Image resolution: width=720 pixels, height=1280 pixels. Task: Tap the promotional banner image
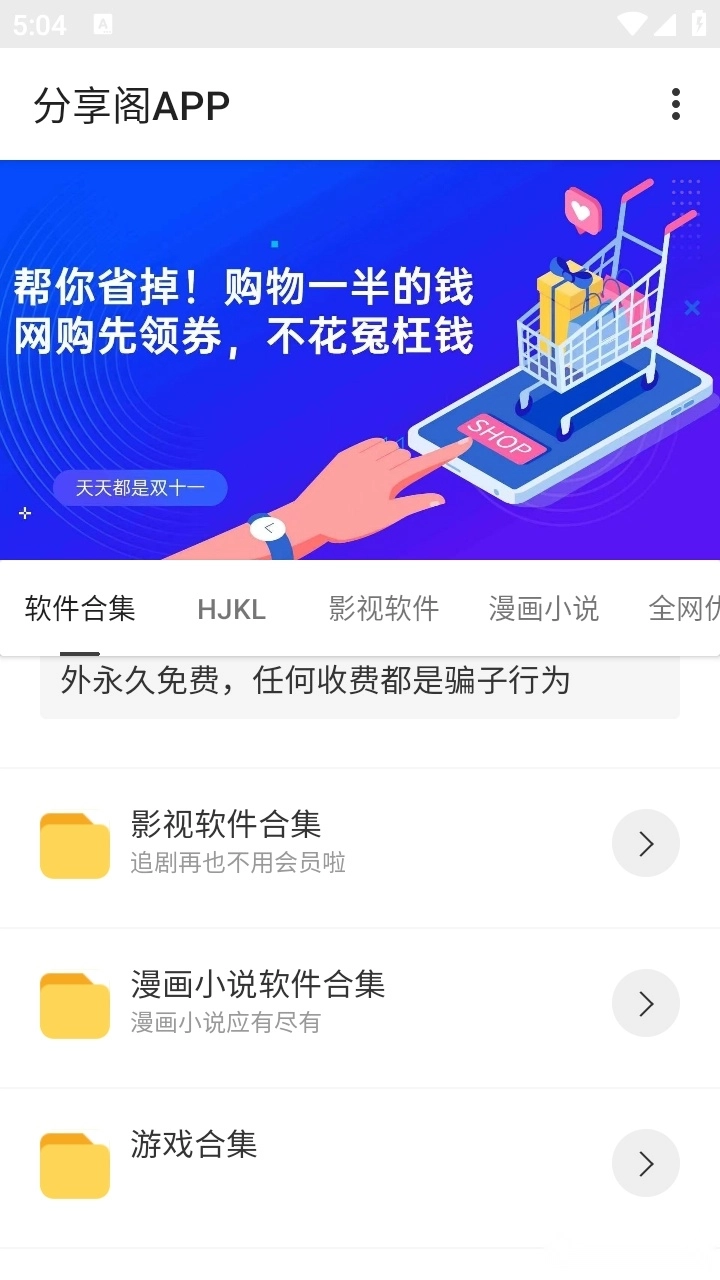pyautogui.click(x=360, y=358)
